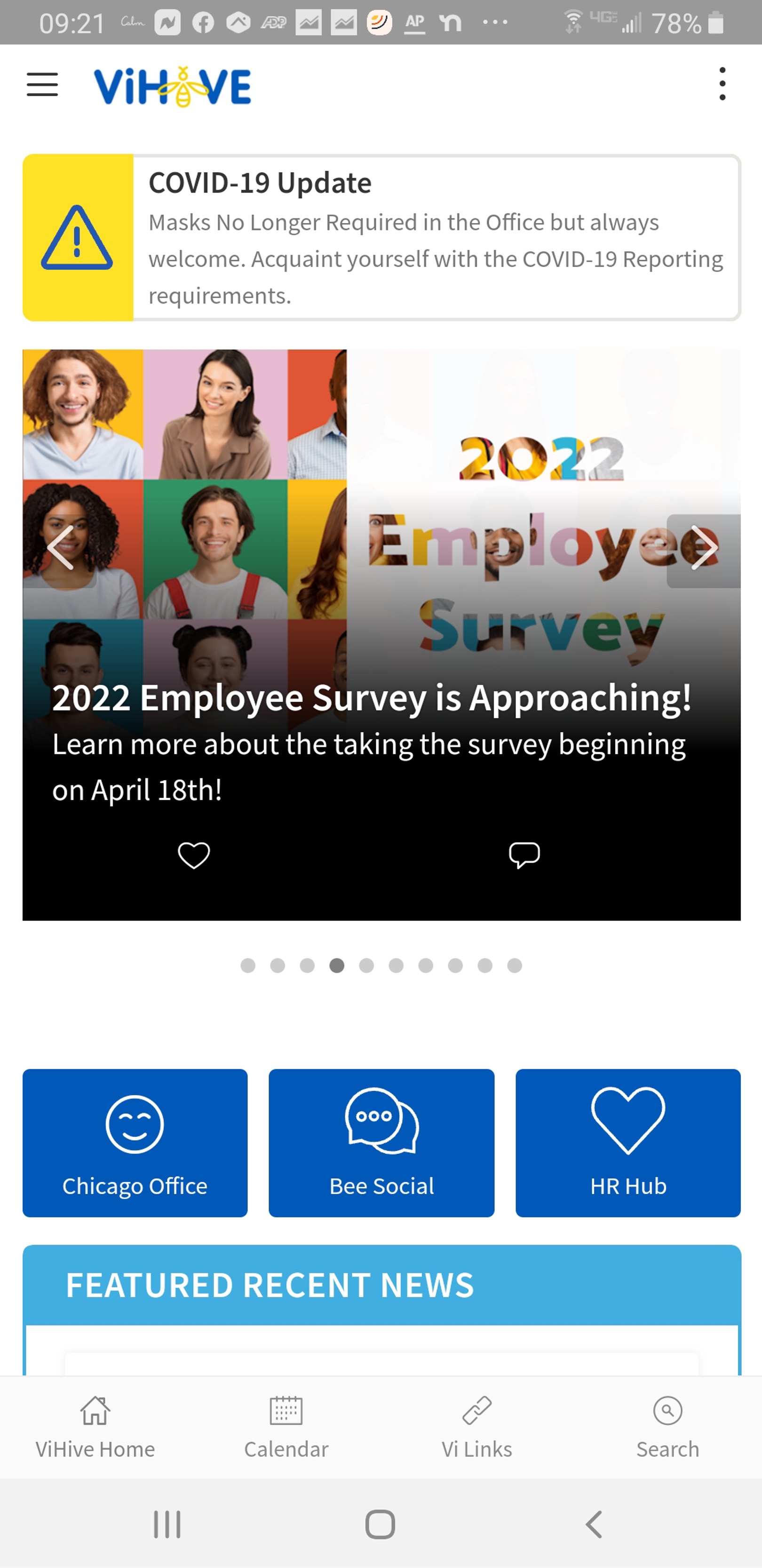Open the Chicago Office tile
Viewport: 762px width, 1568px height.
pos(135,1143)
